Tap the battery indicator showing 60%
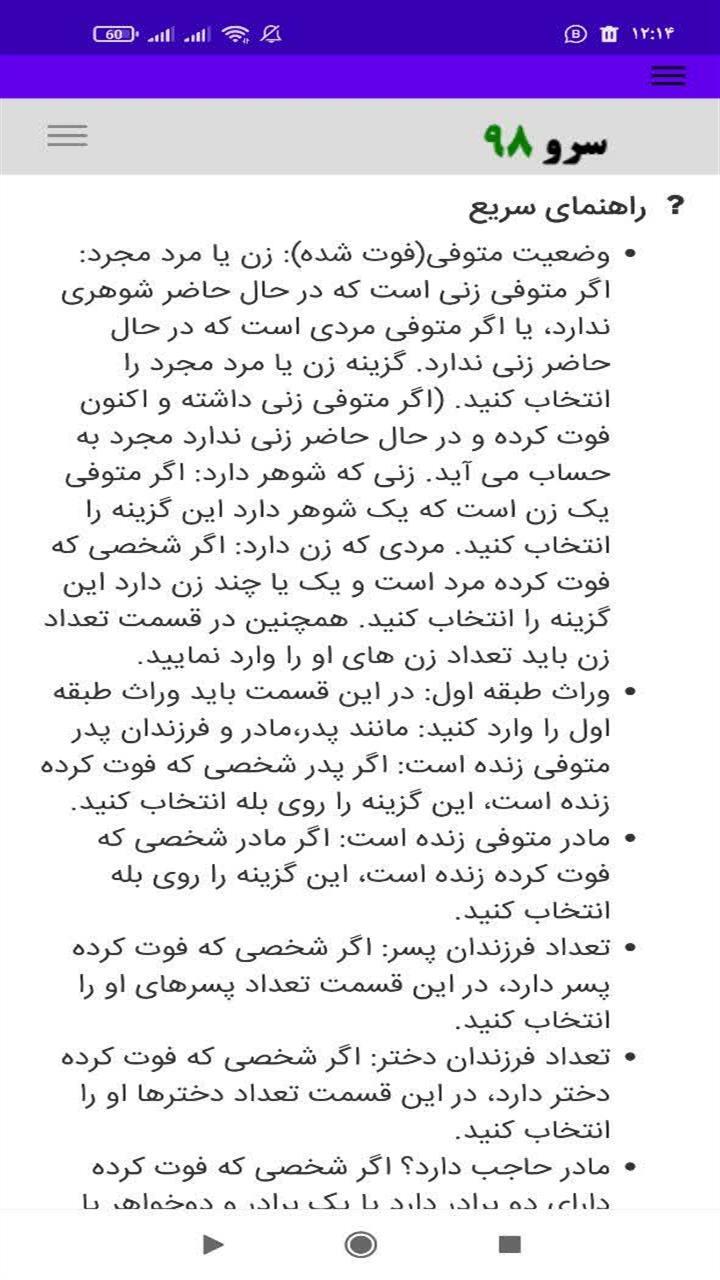Viewport: 720px width, 1280px height. 113,31
